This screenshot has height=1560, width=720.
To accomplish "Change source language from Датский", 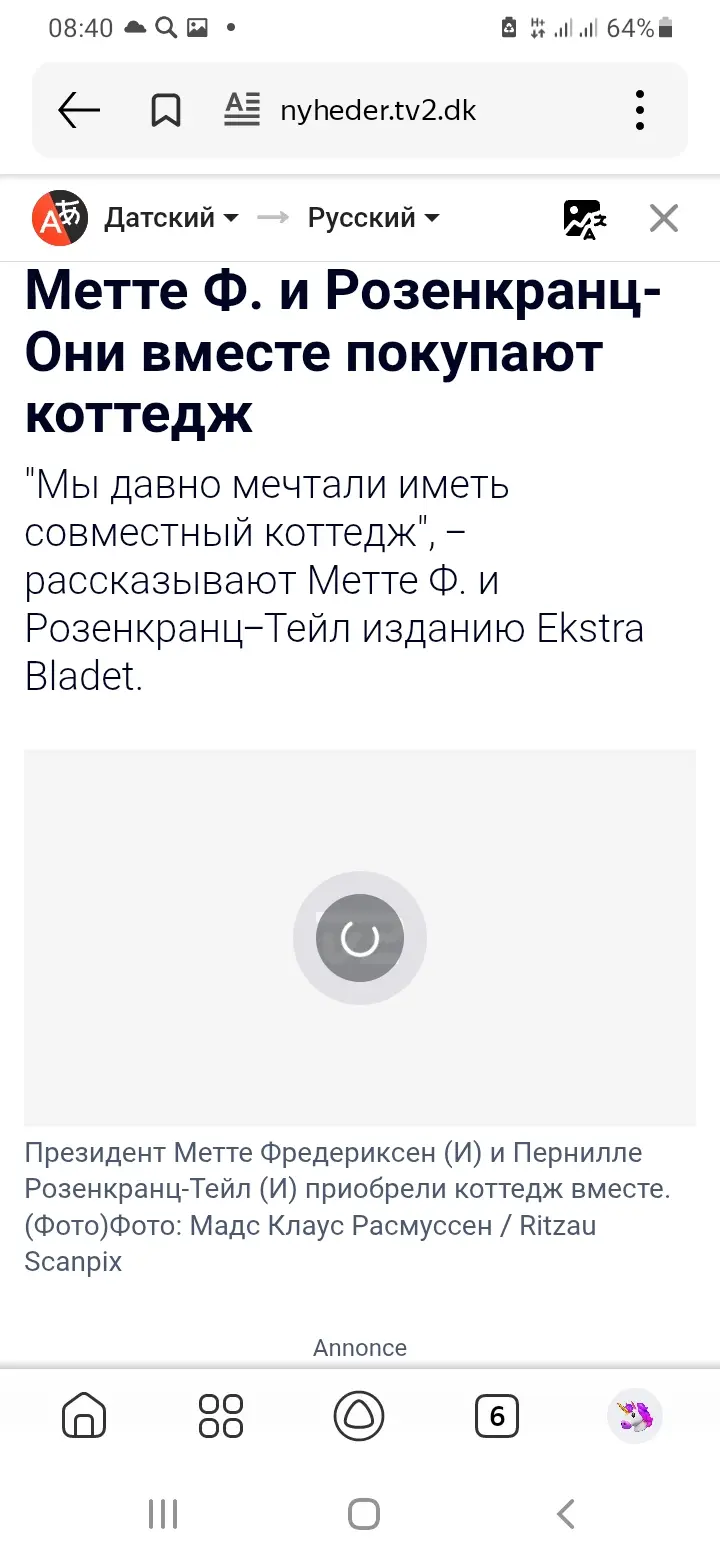I will 171,218.
